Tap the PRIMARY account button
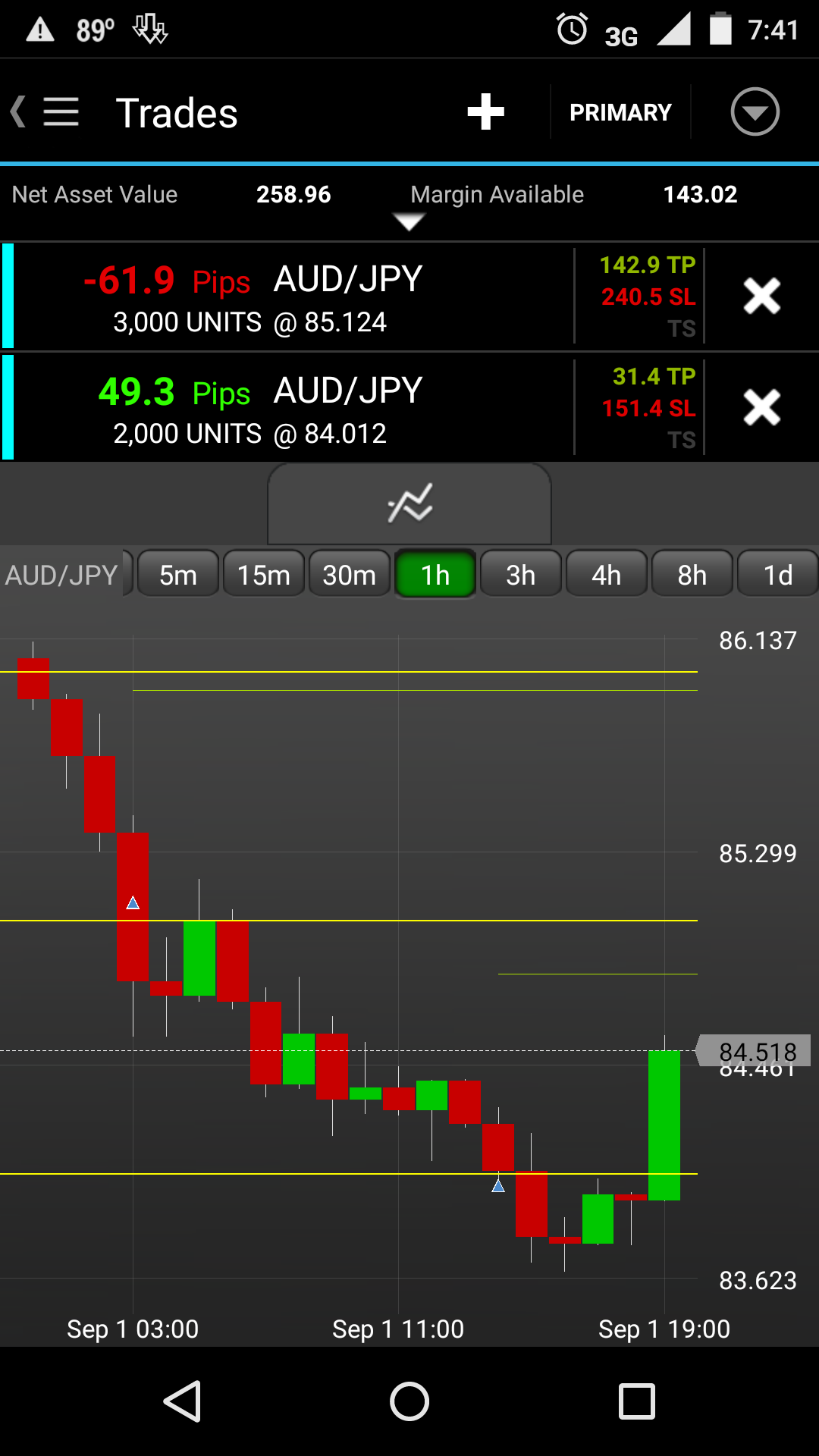 tap(620, 112)
